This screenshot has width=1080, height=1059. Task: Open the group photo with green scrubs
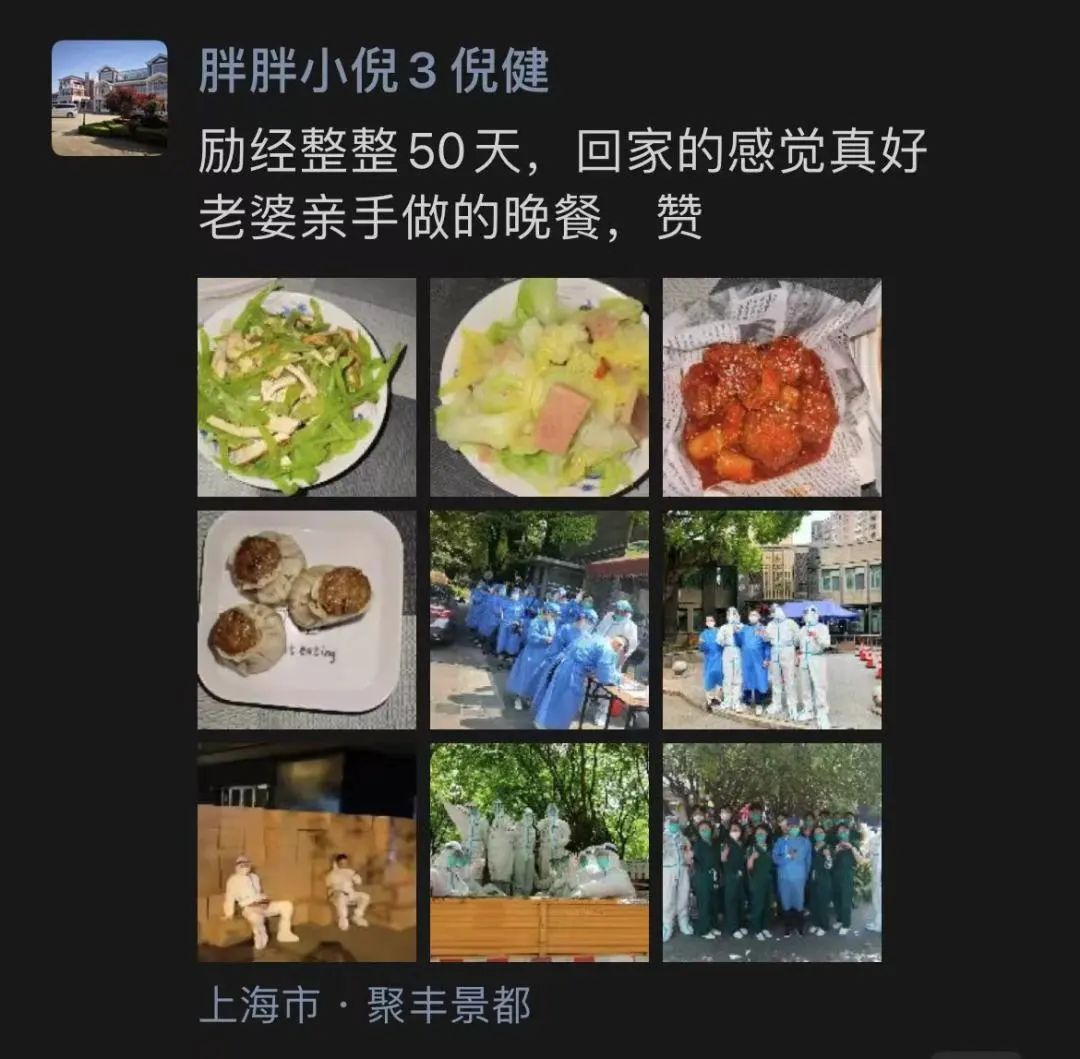pyautogui.click(x=771, y=852)
